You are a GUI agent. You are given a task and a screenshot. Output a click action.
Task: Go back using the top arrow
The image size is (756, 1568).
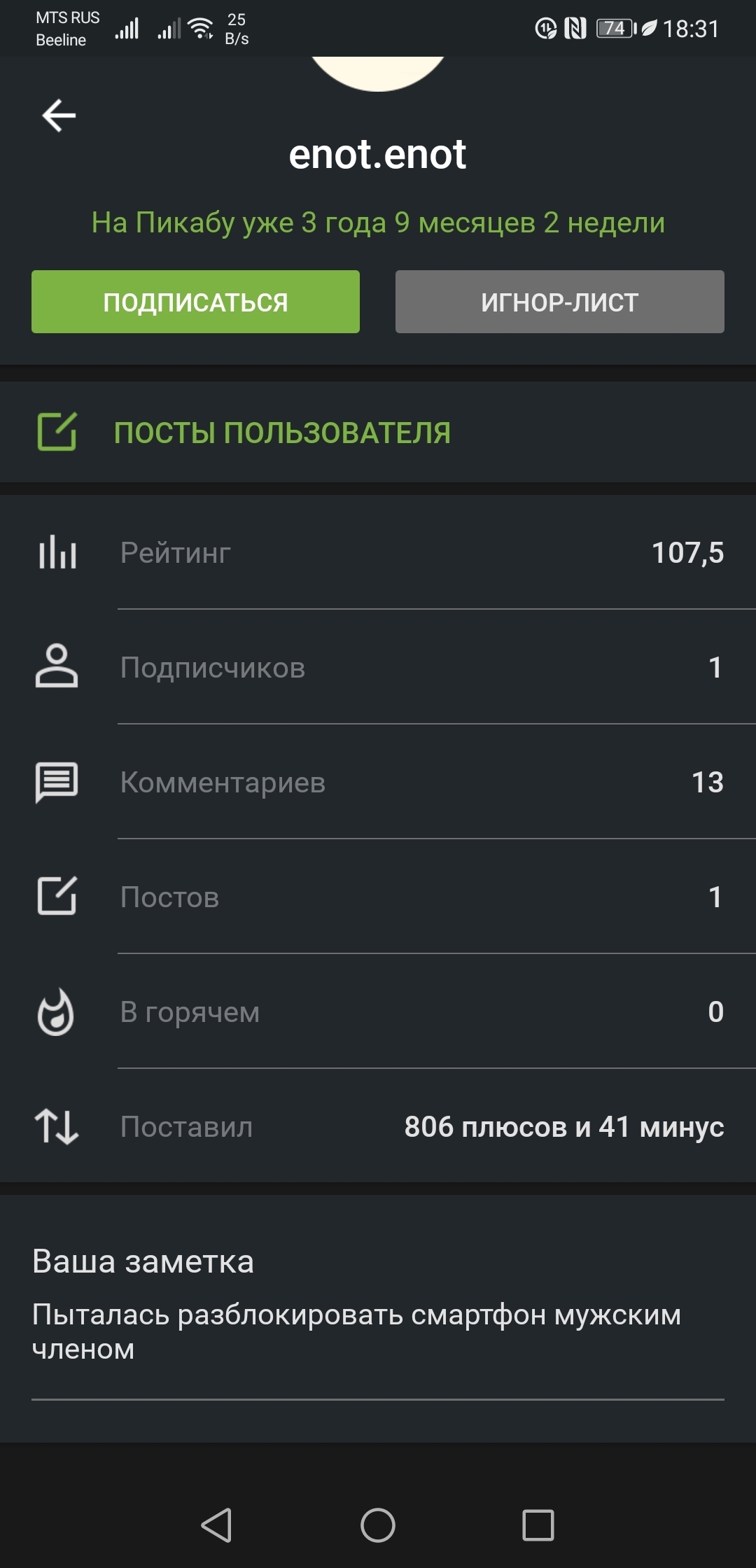click(x=59, y=115)
